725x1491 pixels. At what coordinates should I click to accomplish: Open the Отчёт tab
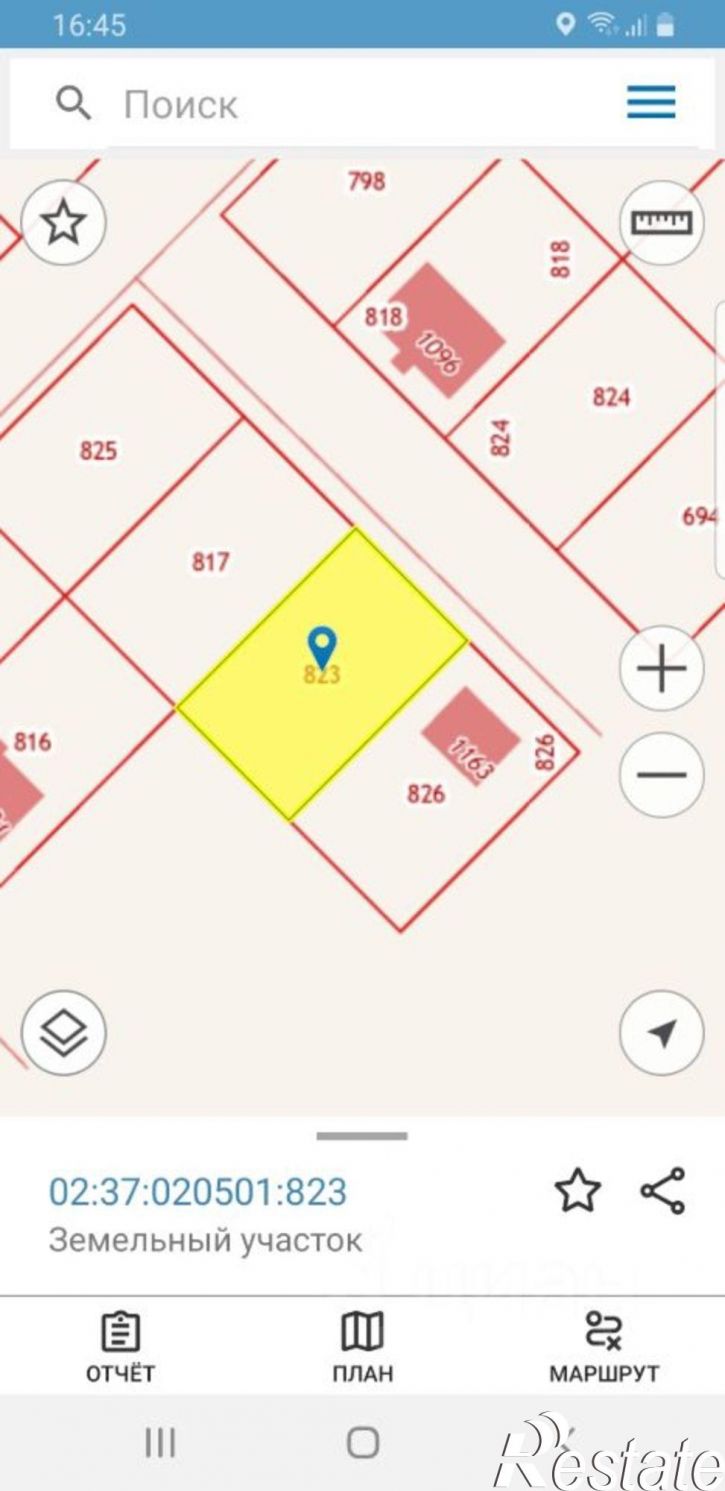(x=120, y=1347)
